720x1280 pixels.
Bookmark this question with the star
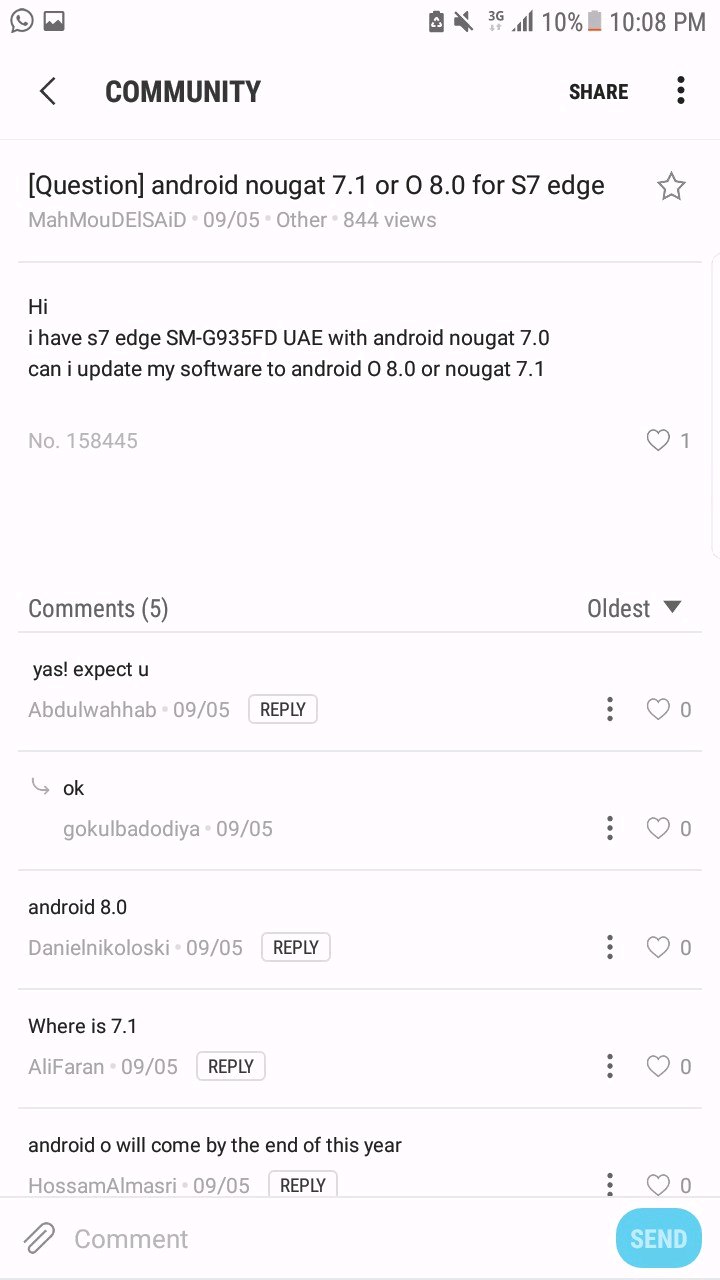671,186
